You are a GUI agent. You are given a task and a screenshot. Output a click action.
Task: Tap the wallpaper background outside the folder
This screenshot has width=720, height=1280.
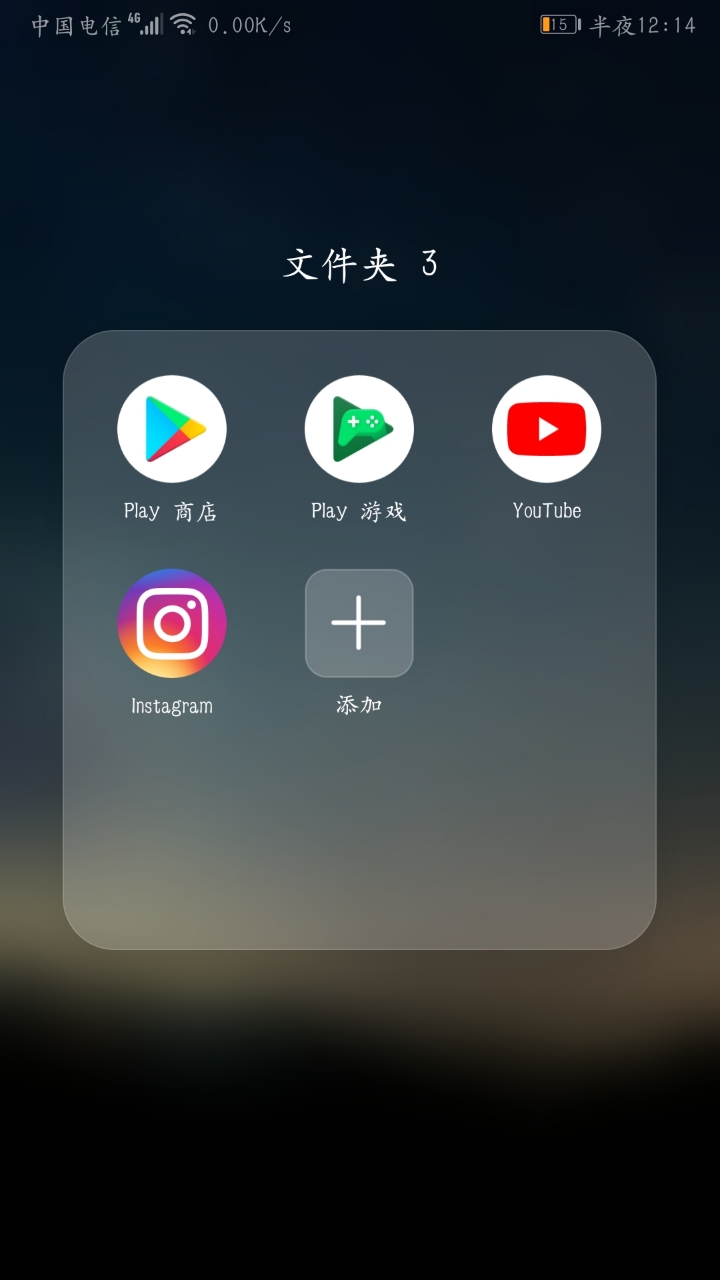(x=360, y=1100)
